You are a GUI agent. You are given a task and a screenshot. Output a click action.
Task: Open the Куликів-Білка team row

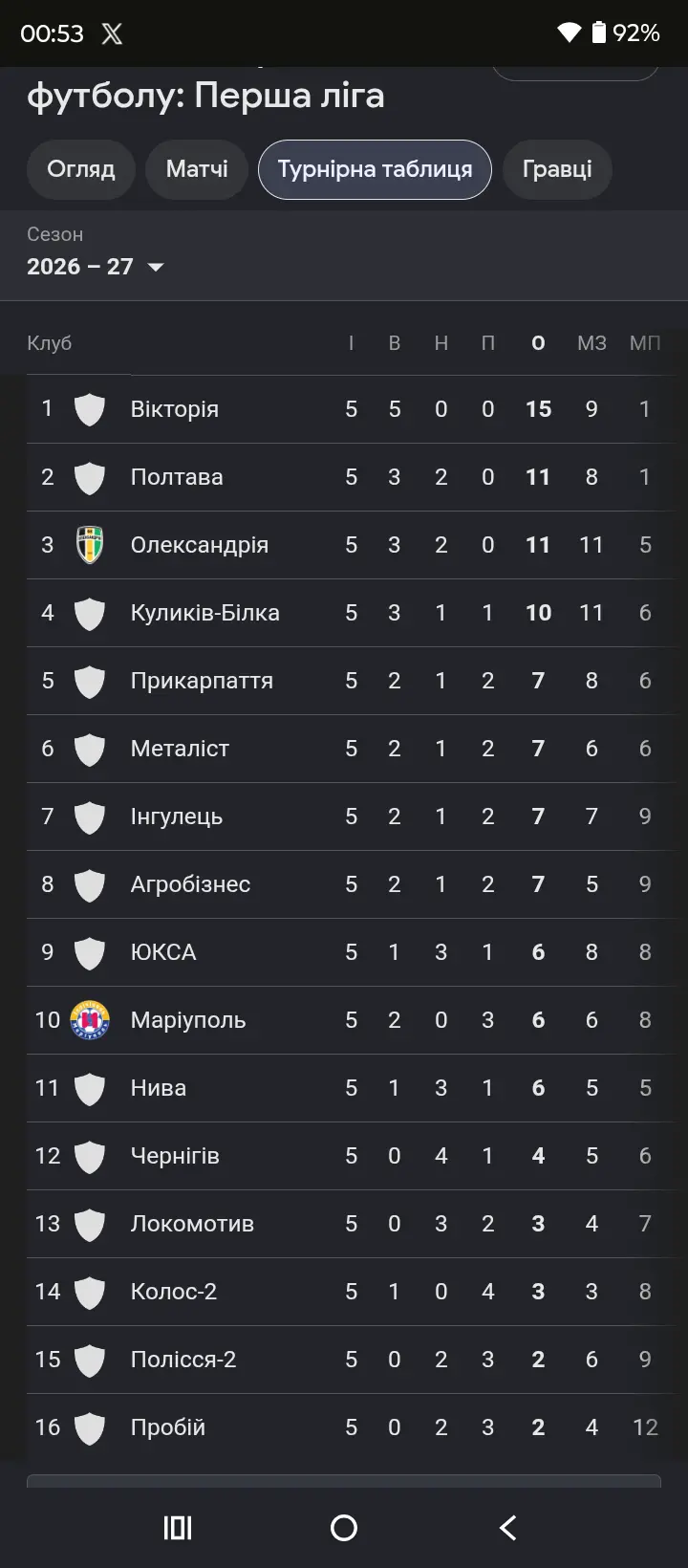(344, 613)
